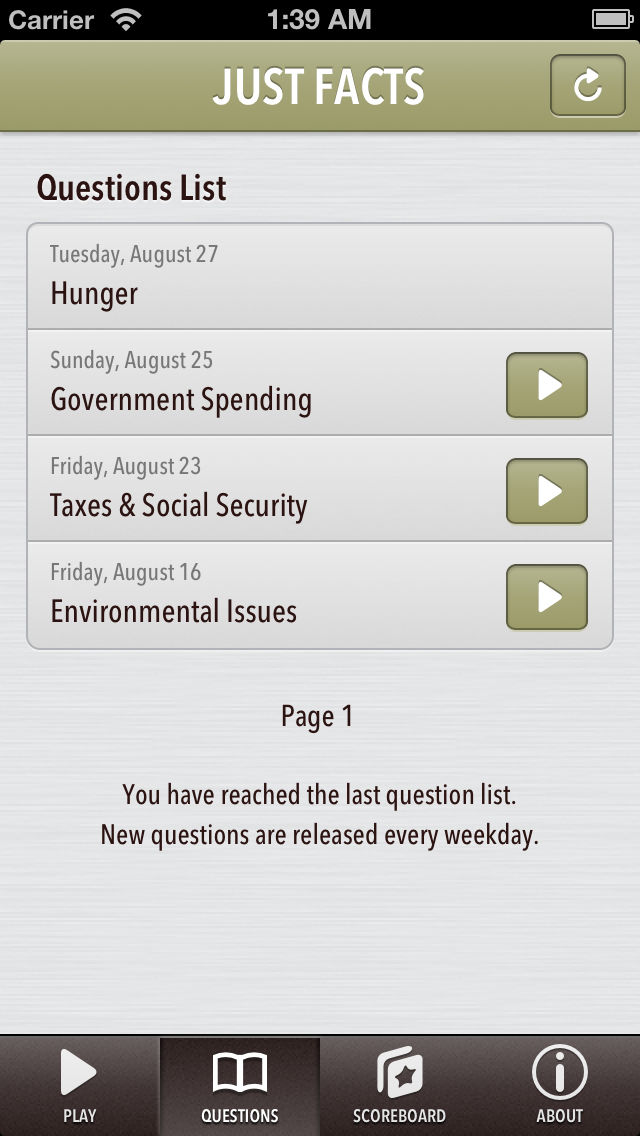The height and width of the screenshot is (1136, 640).
Task: Play the Taxes & Social Security question
Action: (547, 490)
